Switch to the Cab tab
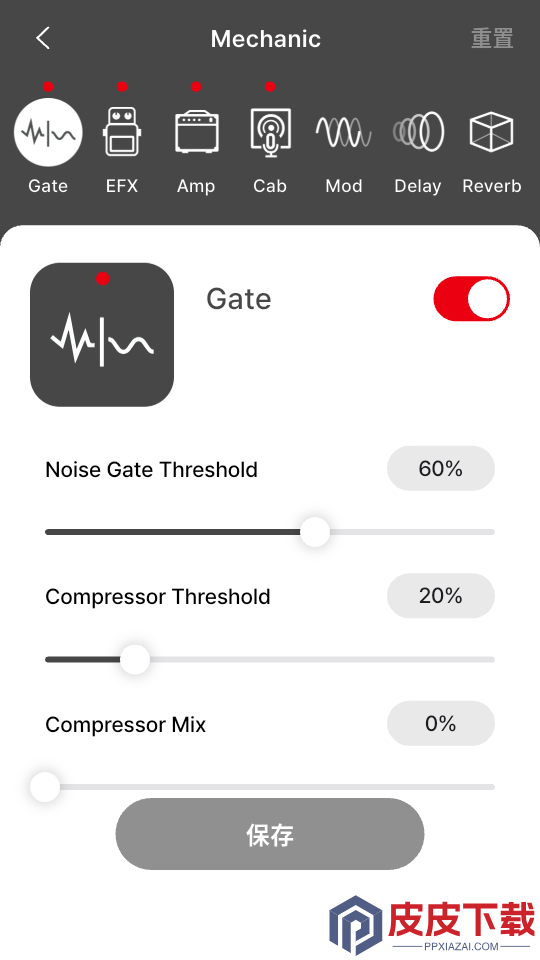This screenshot has height=960, width=540. [x=270, y=146]
